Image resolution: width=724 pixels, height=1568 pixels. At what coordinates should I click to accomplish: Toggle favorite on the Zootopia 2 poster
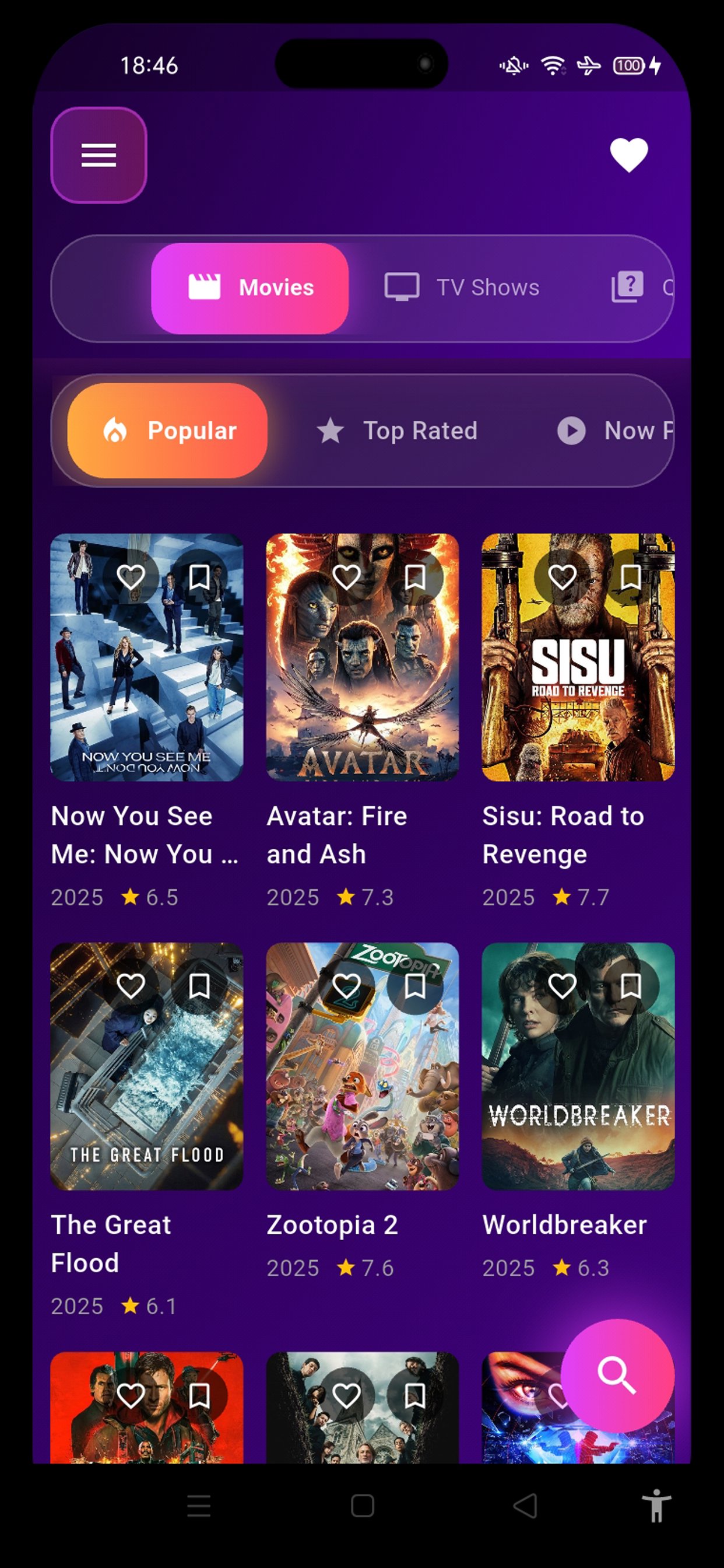[x=348, y=984]
